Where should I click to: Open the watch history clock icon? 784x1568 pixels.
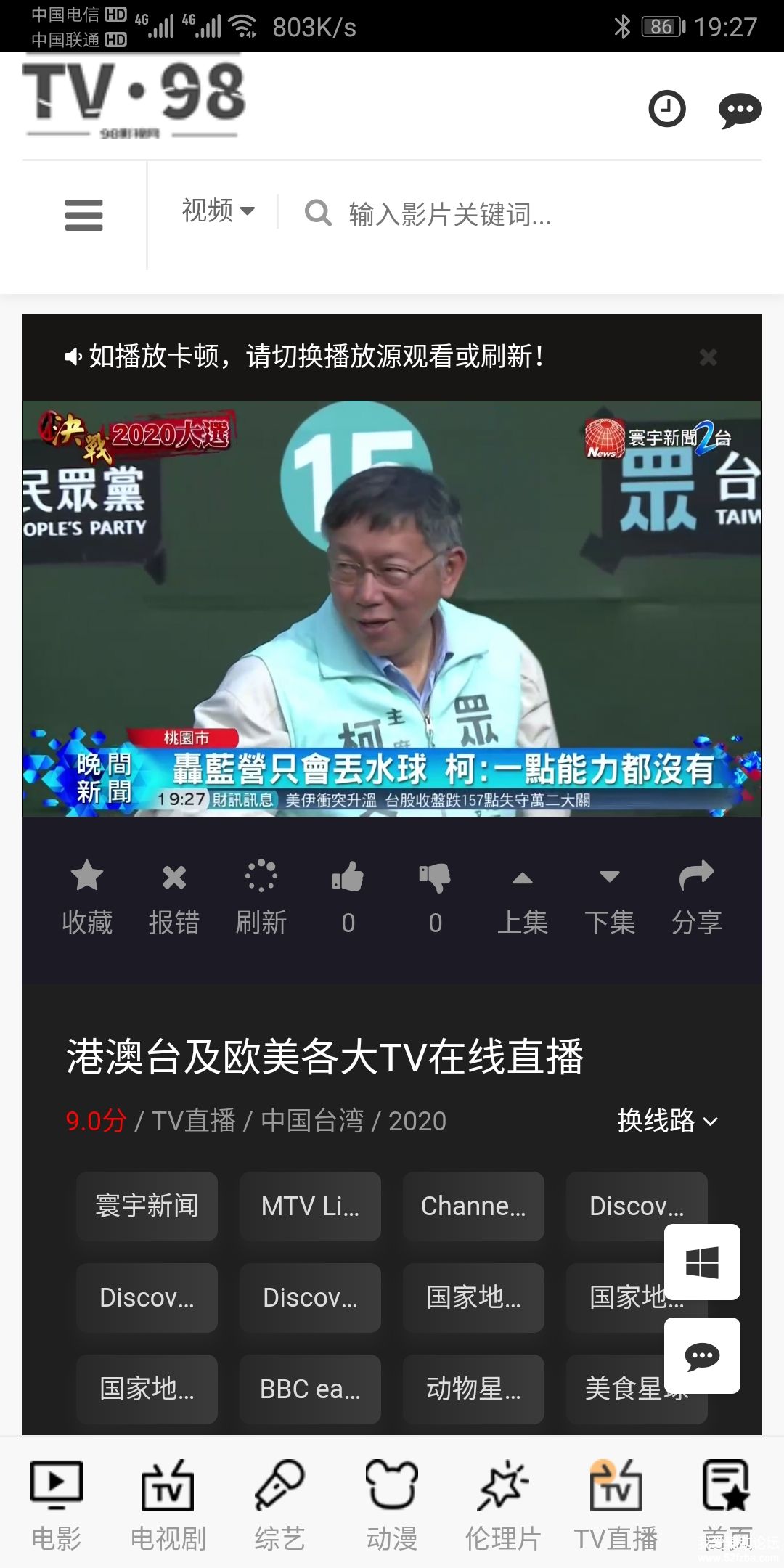point(666,110)
